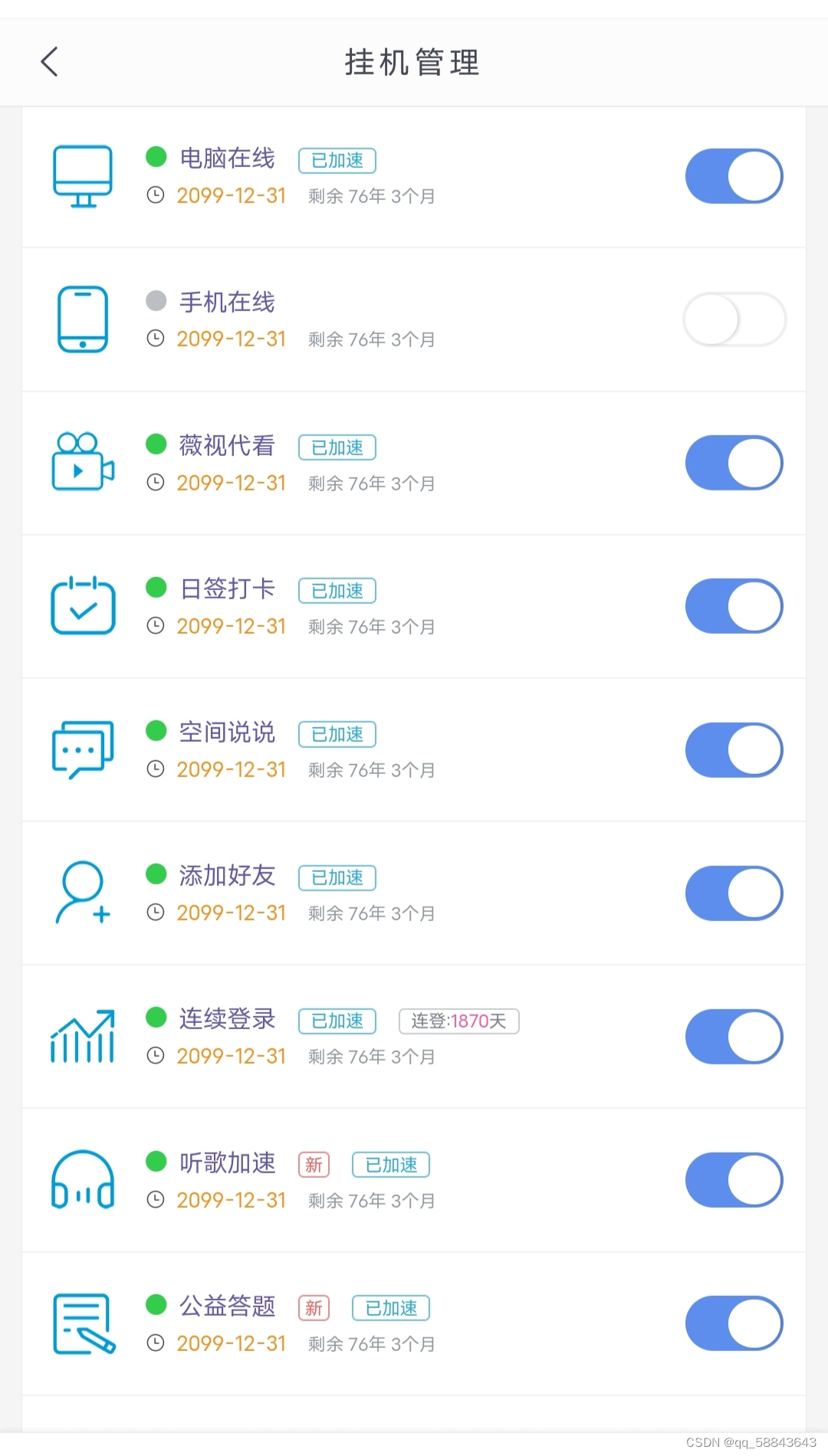Disable the 连续登录 toggle

point(734,1036)
